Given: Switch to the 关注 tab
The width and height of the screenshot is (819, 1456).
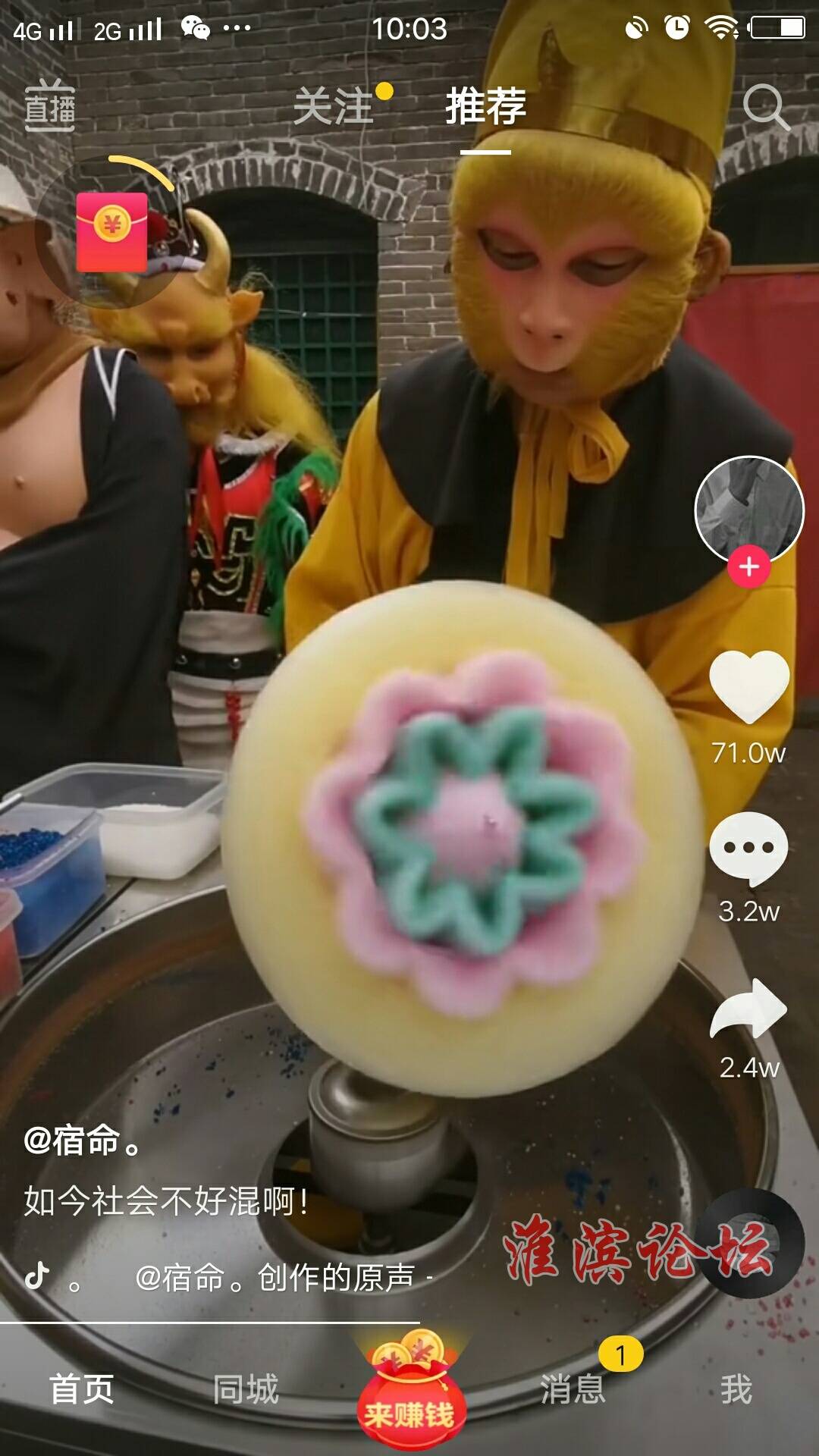Looking at the screenshot, I should [x=334, y=106].
